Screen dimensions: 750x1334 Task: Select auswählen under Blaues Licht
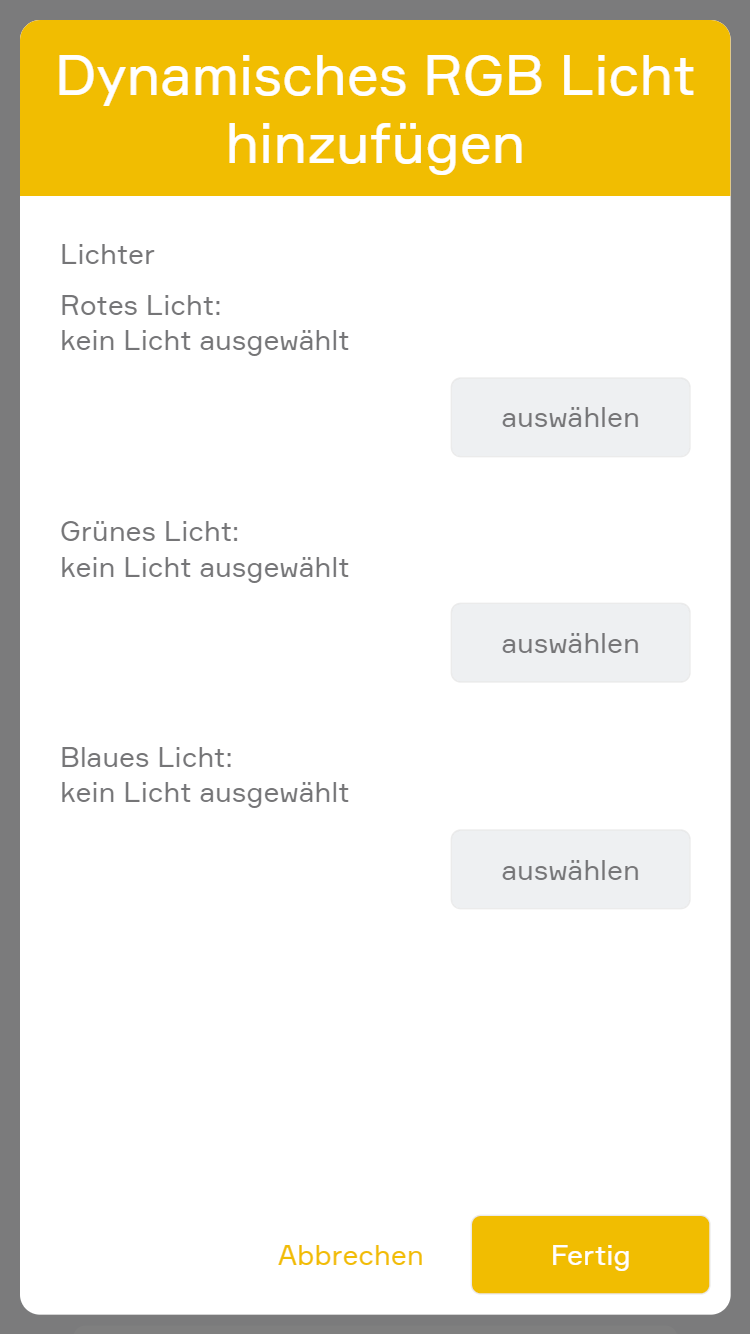(x=570, y=870)
